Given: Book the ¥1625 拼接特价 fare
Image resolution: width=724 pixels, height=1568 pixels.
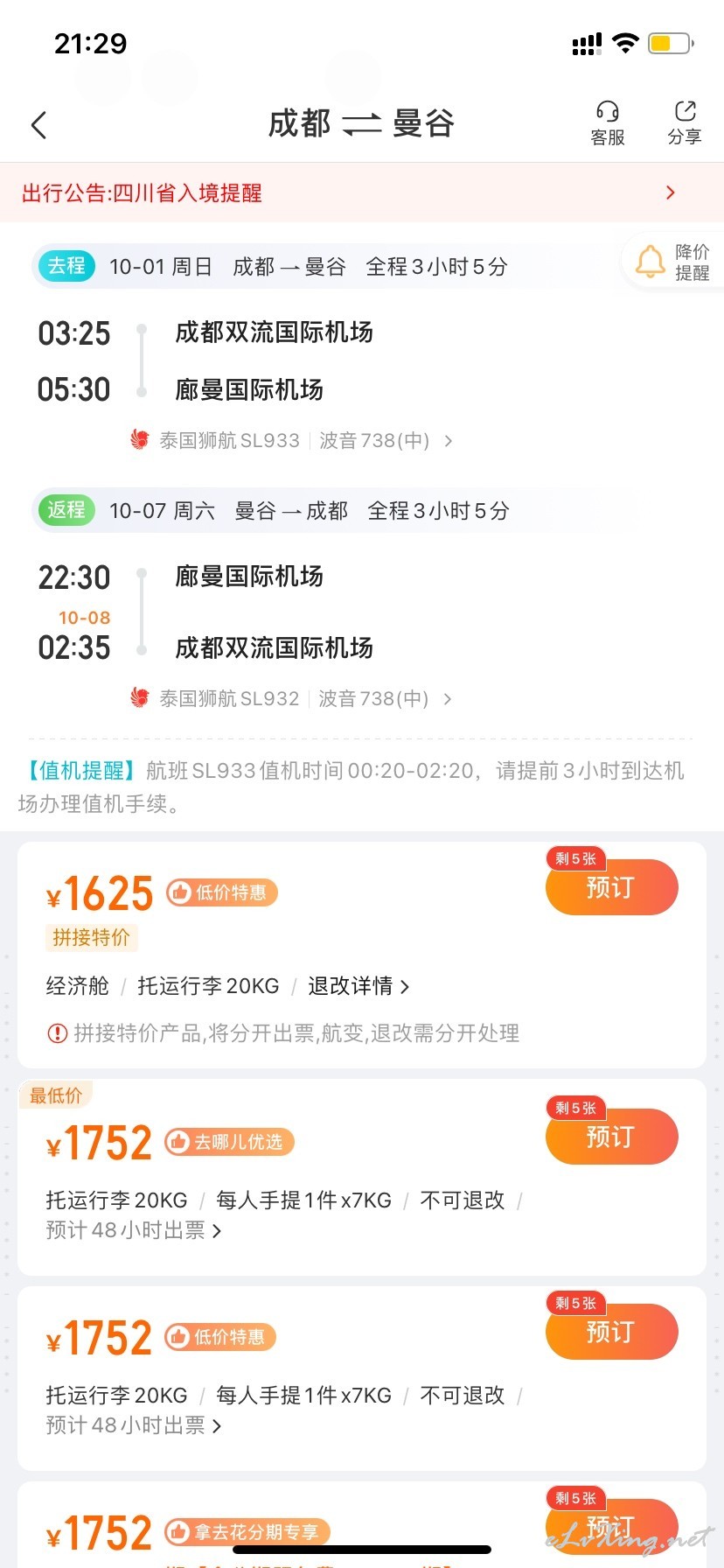Looking at the screenshot, I should click(x=611, y=887).
